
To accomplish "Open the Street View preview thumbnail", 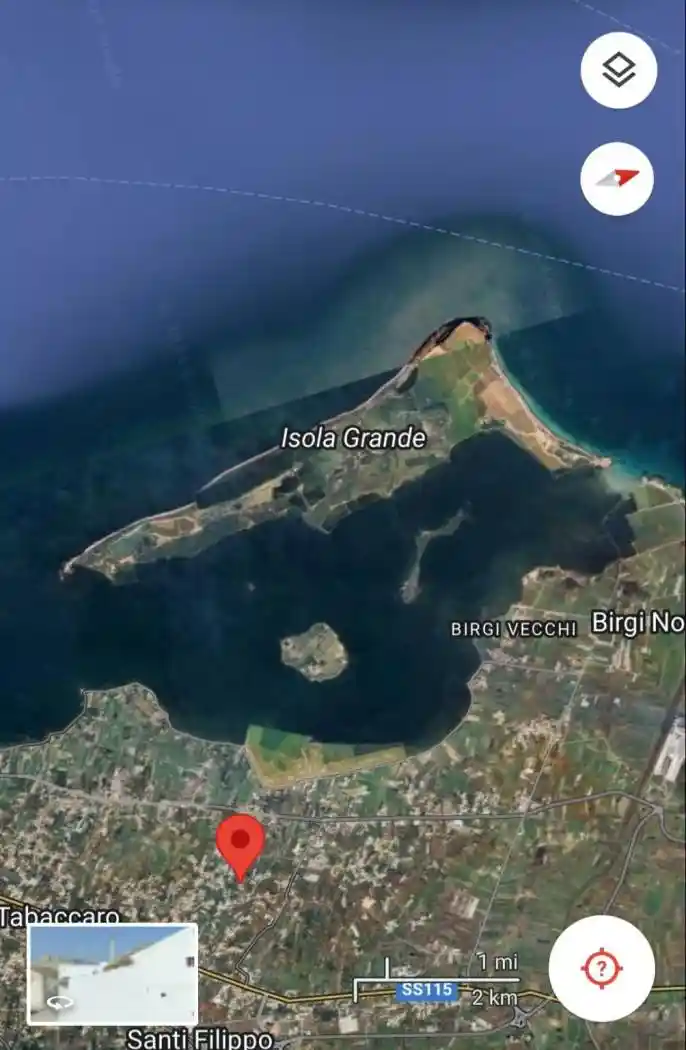I will pos(112,974).
